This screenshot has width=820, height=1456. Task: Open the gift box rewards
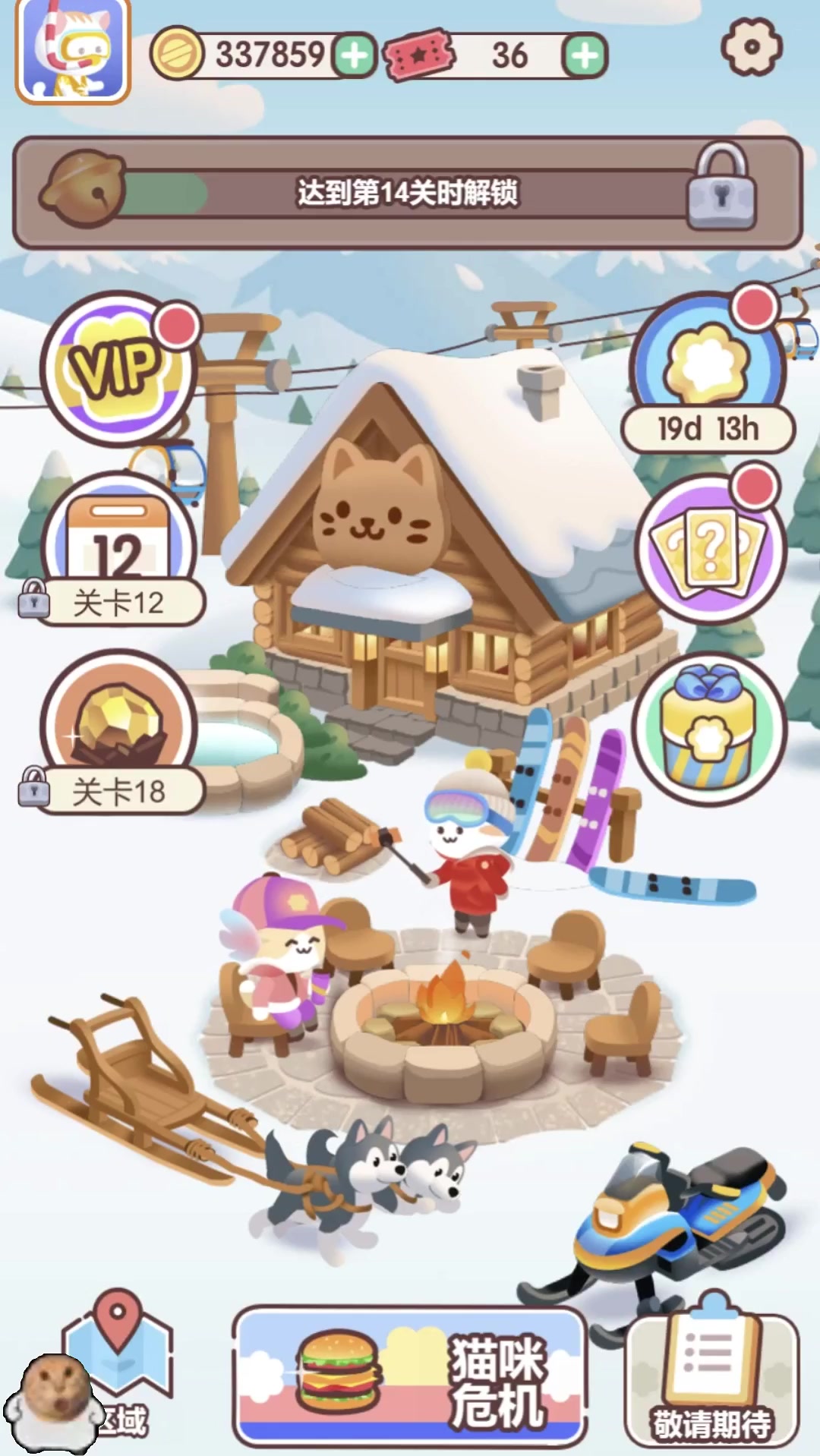(x=709, y=729)
